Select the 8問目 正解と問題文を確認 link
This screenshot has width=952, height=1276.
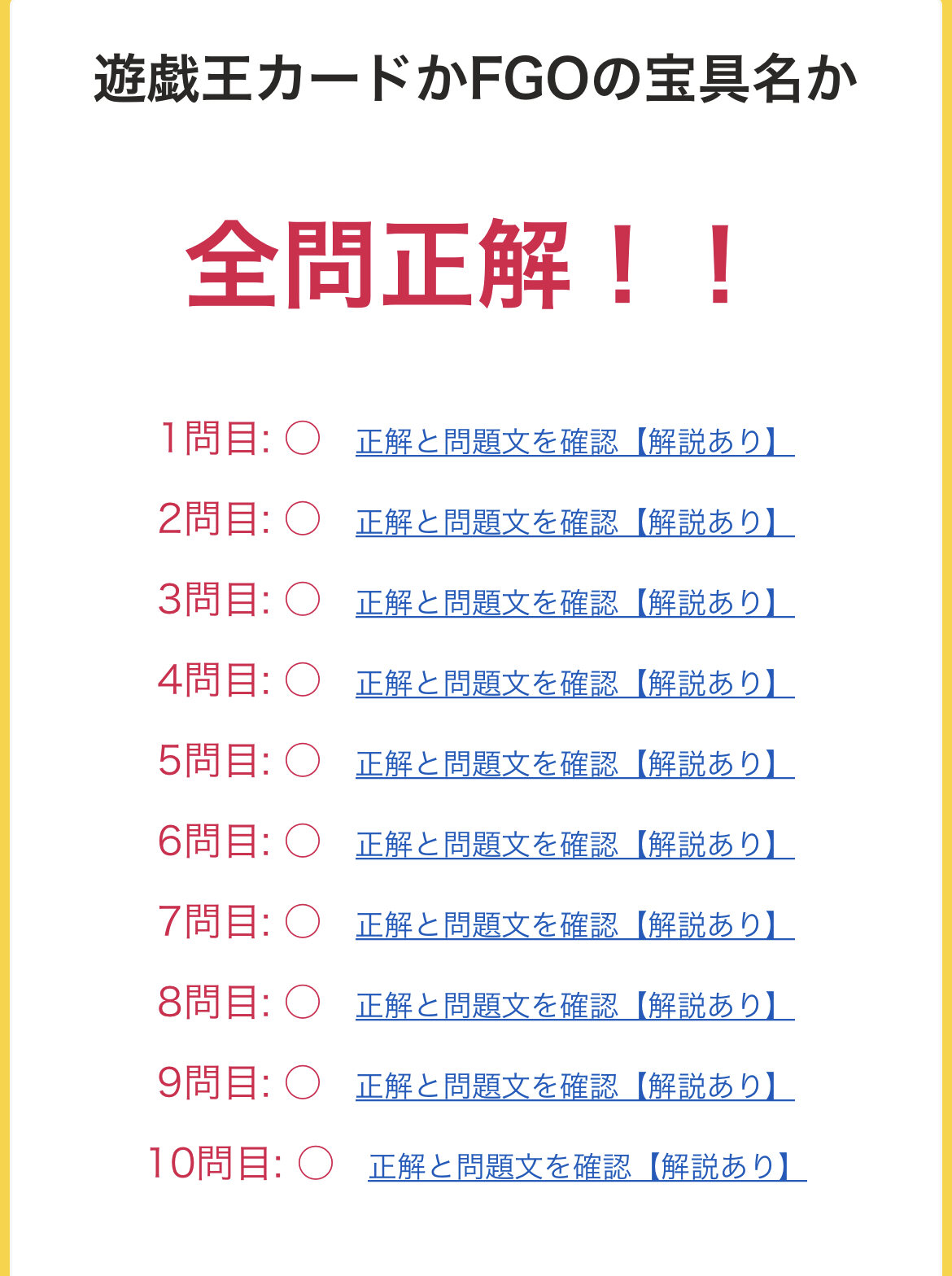point(574,1006)
